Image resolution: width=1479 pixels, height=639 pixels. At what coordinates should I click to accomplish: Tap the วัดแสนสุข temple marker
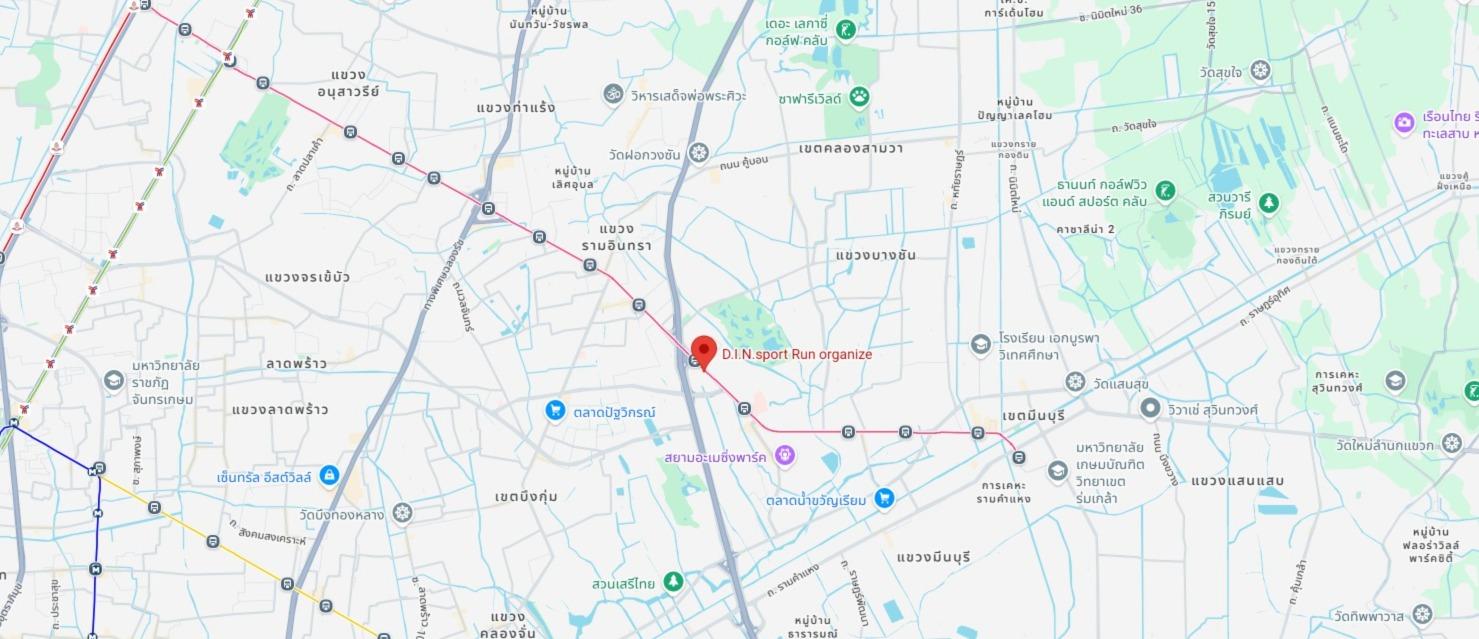pos(1075,382)
